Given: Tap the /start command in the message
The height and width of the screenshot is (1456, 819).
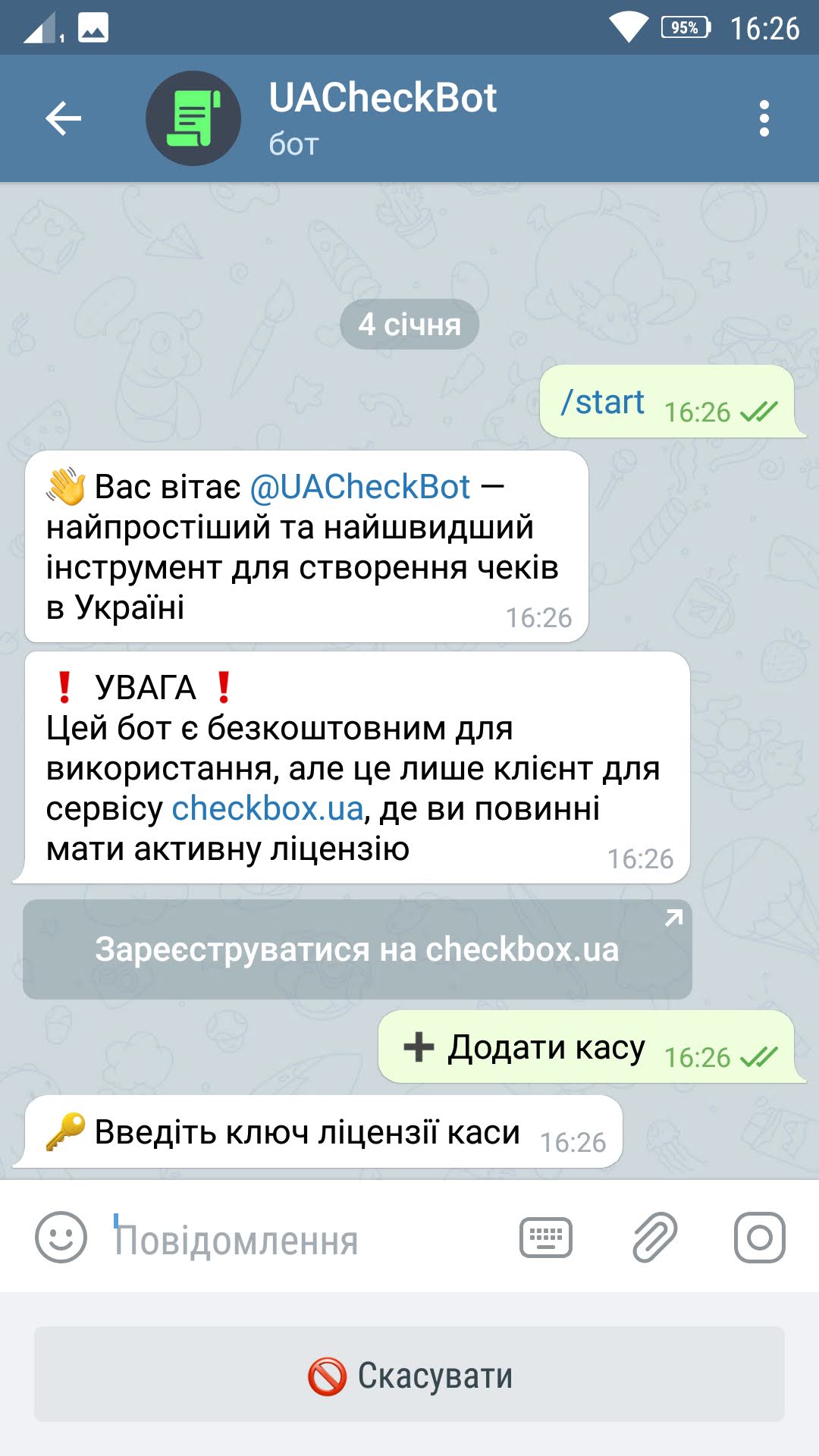Looking at the screenshot, I should click(x=603, y=402).
